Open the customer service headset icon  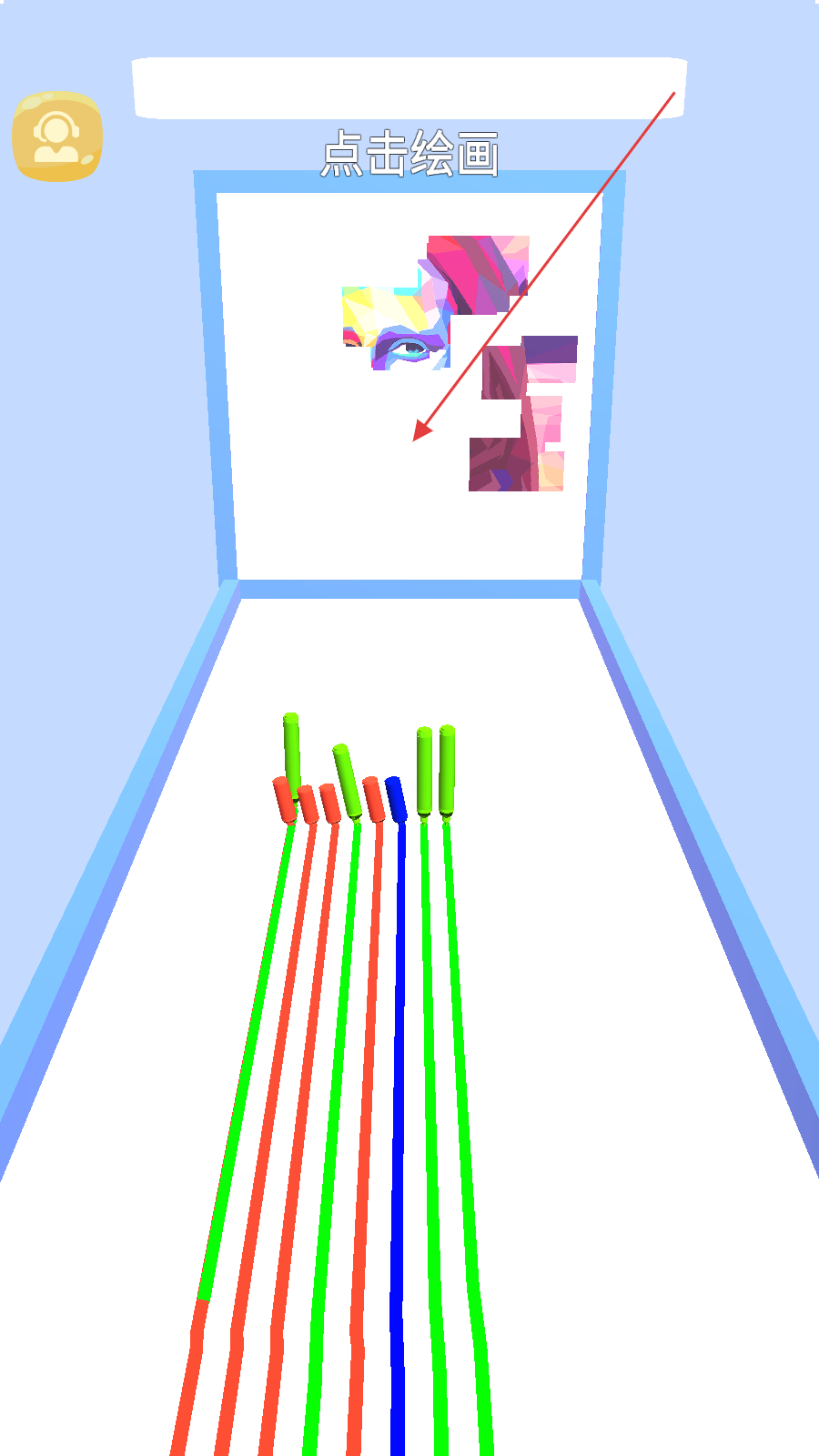pos(57,136)
